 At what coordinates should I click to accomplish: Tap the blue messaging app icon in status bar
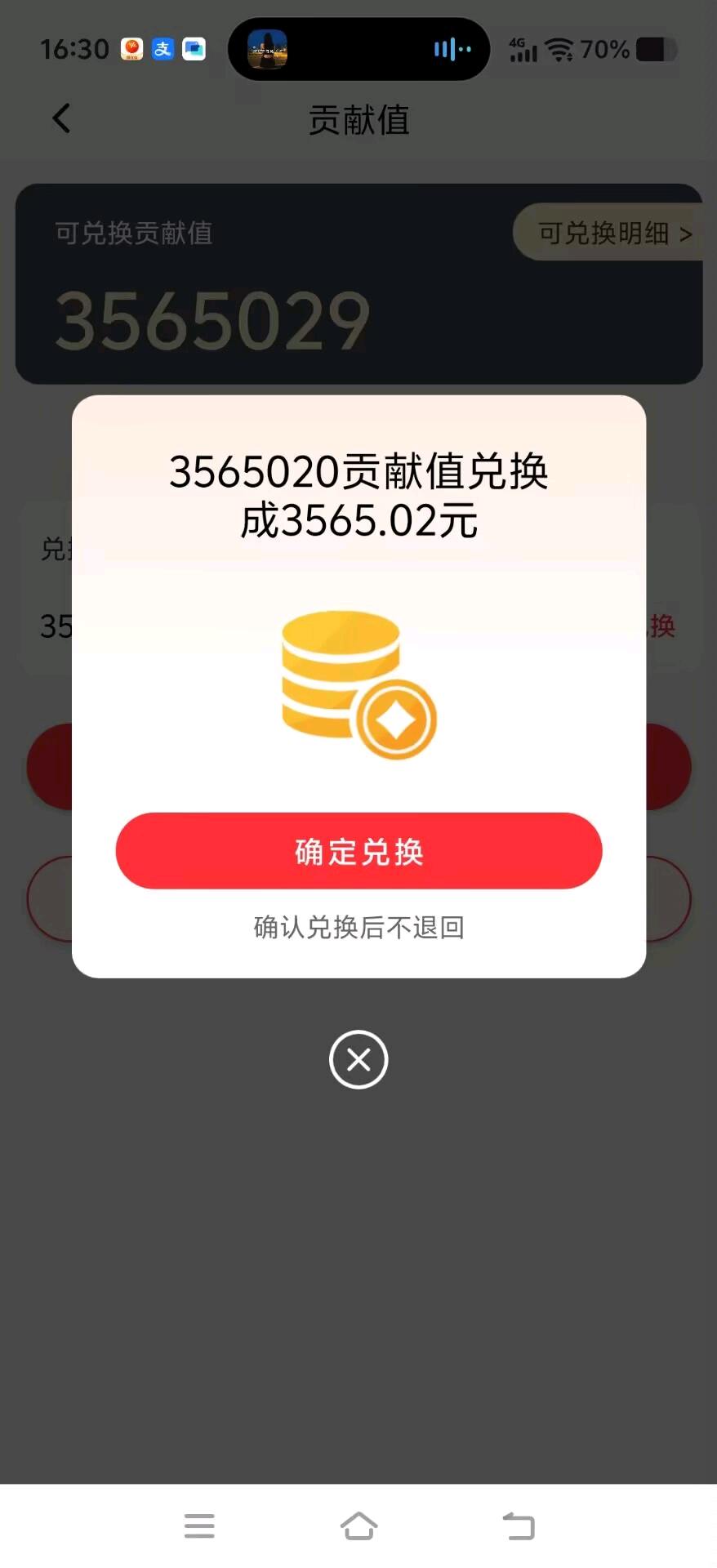(193, 49)
